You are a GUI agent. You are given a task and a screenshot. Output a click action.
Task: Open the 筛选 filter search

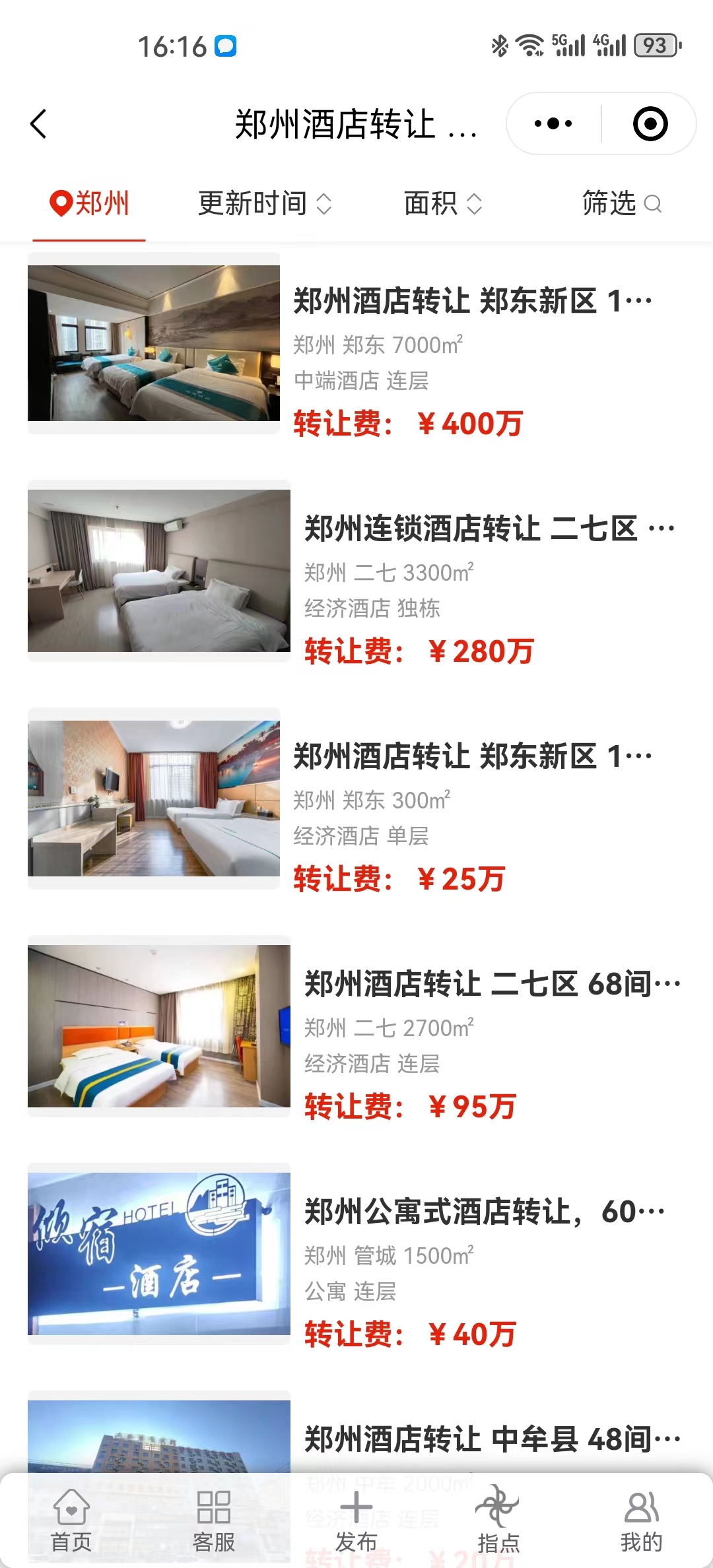(x=621, y=203)
